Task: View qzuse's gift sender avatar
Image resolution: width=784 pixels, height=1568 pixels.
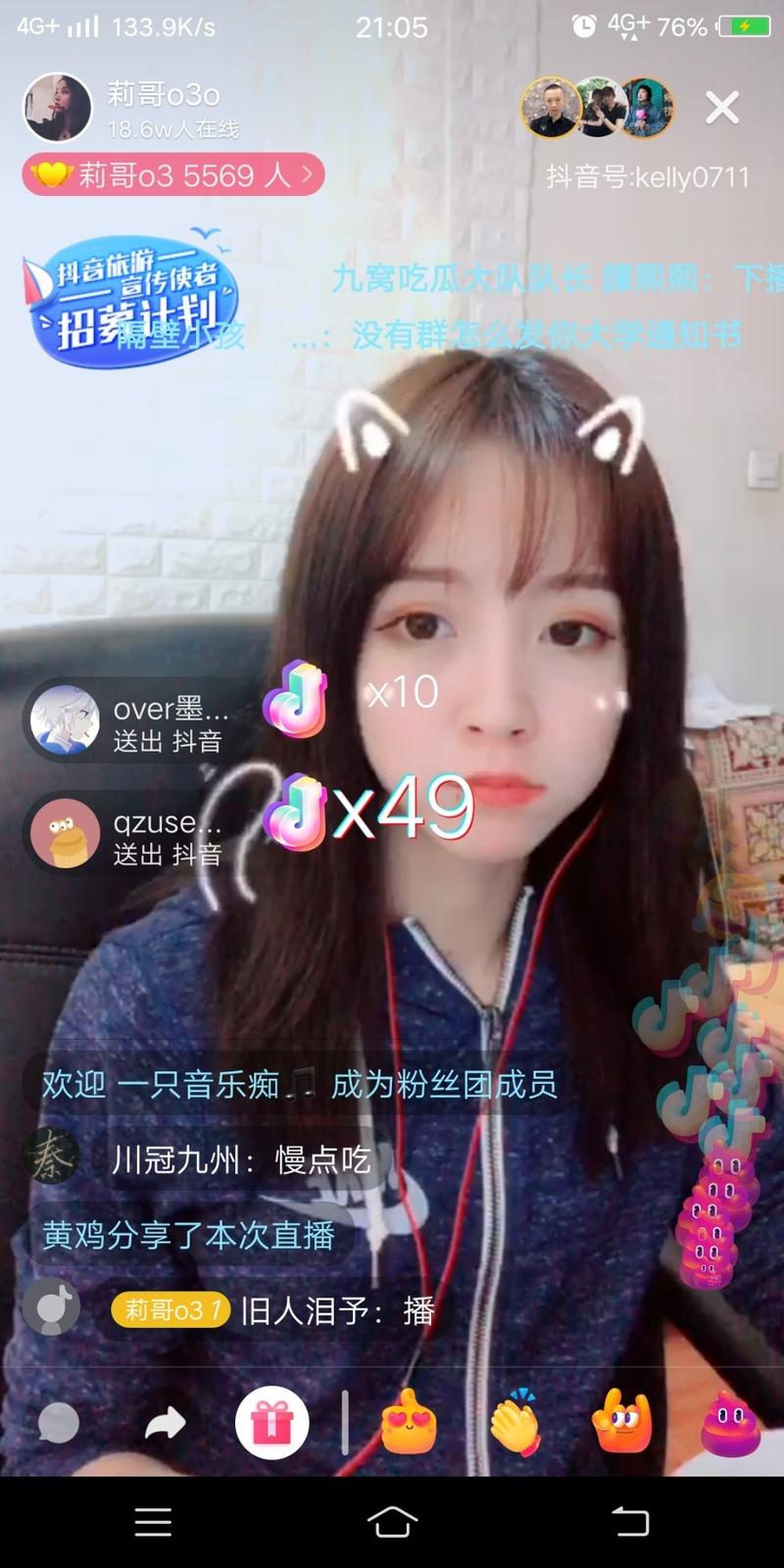Action: coord(65,835)
